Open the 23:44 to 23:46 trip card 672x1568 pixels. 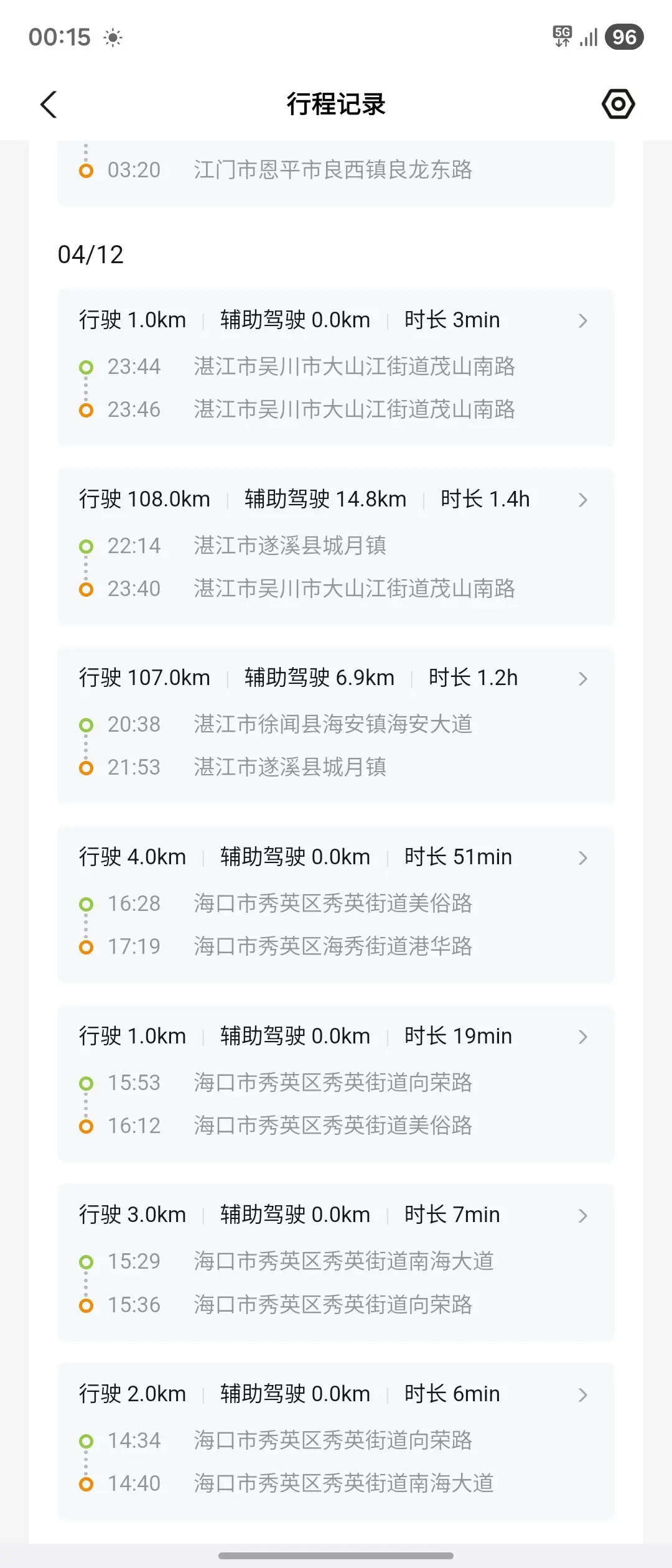[x=336, y=367]
